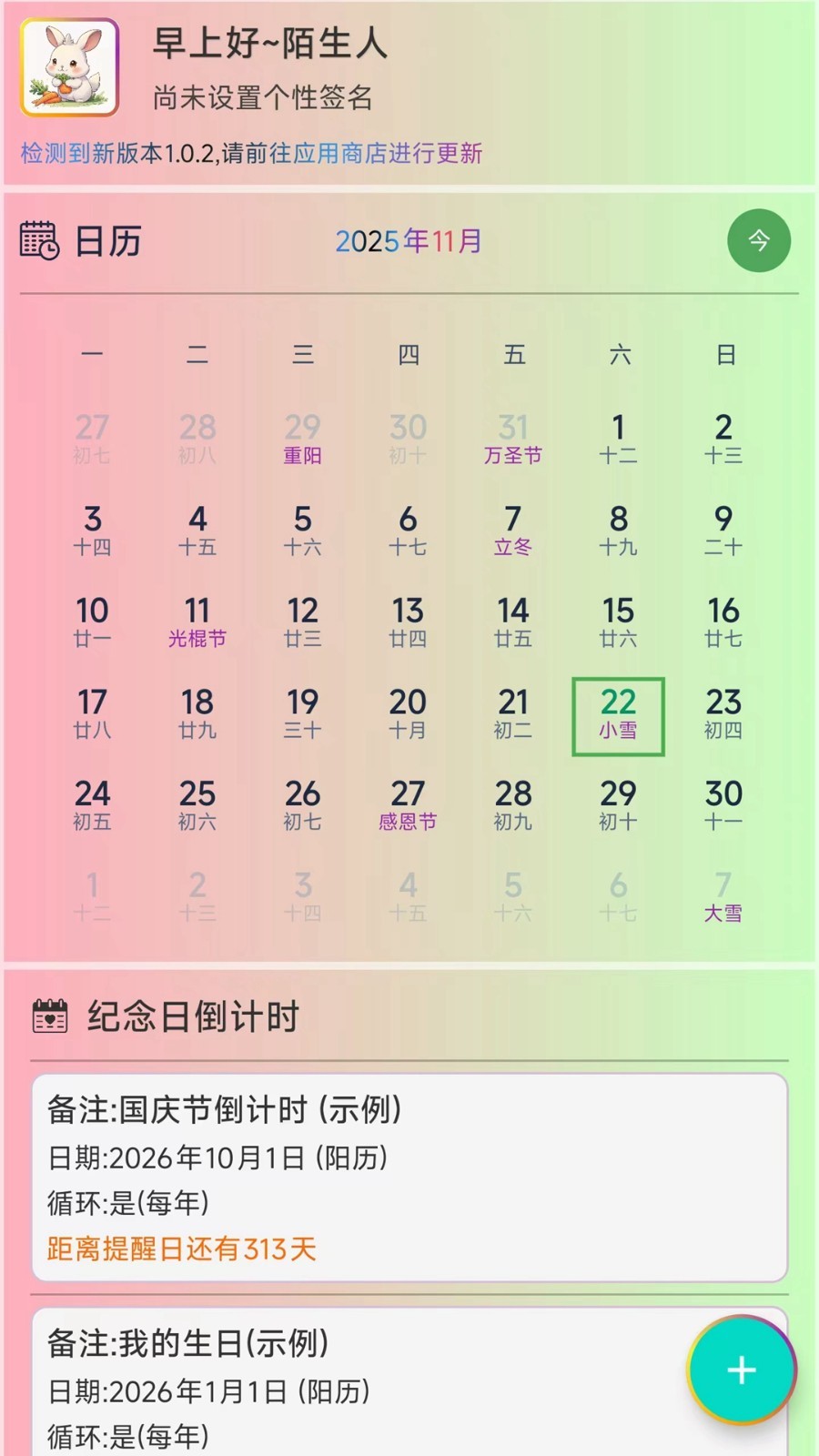Image resolution: width=819 pixels, height=1456 pixels.
Task: Select November 1 on the calendar
Action: coord(618,439)
